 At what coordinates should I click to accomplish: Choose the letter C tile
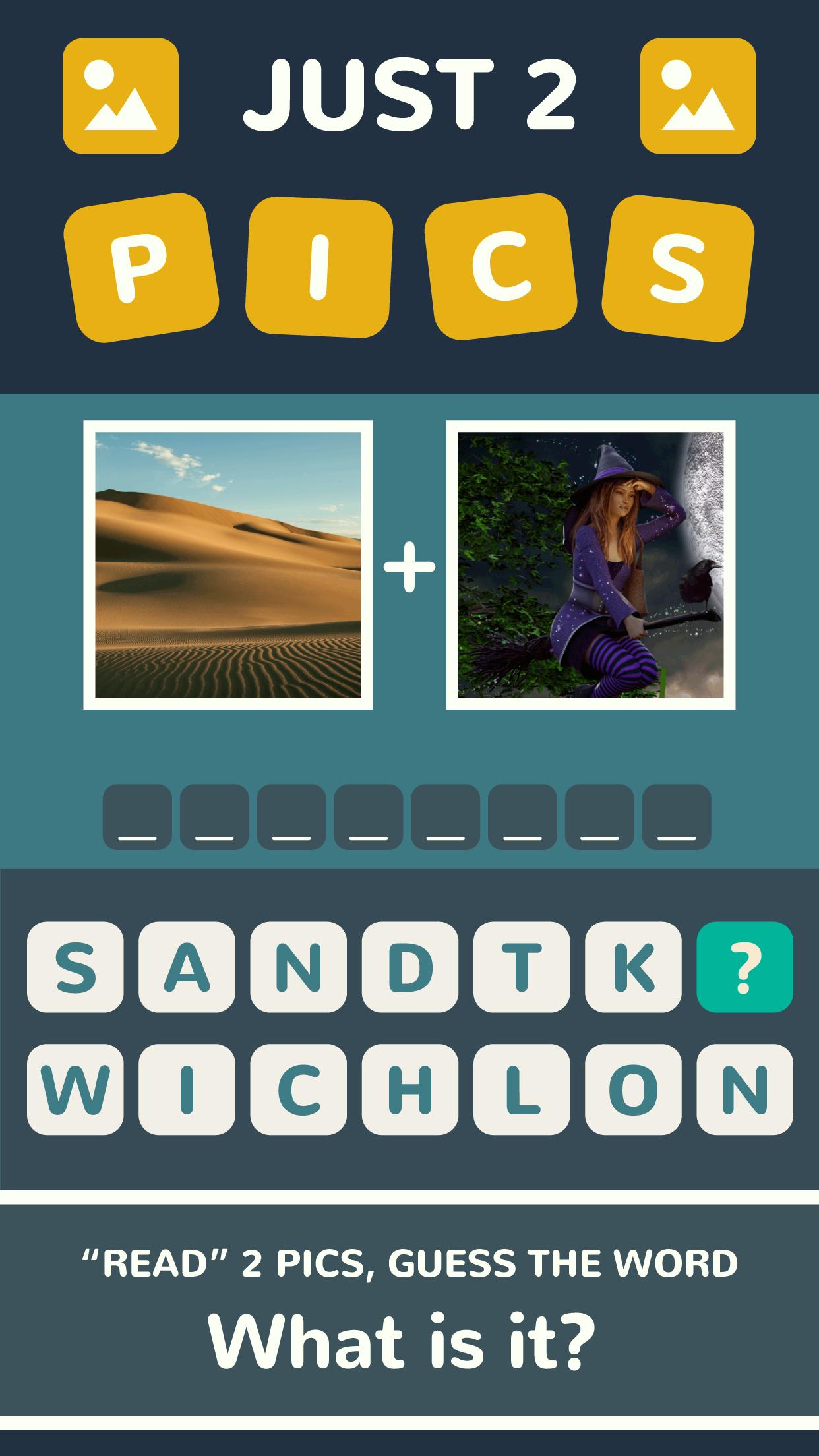[x=298, y=1089]
